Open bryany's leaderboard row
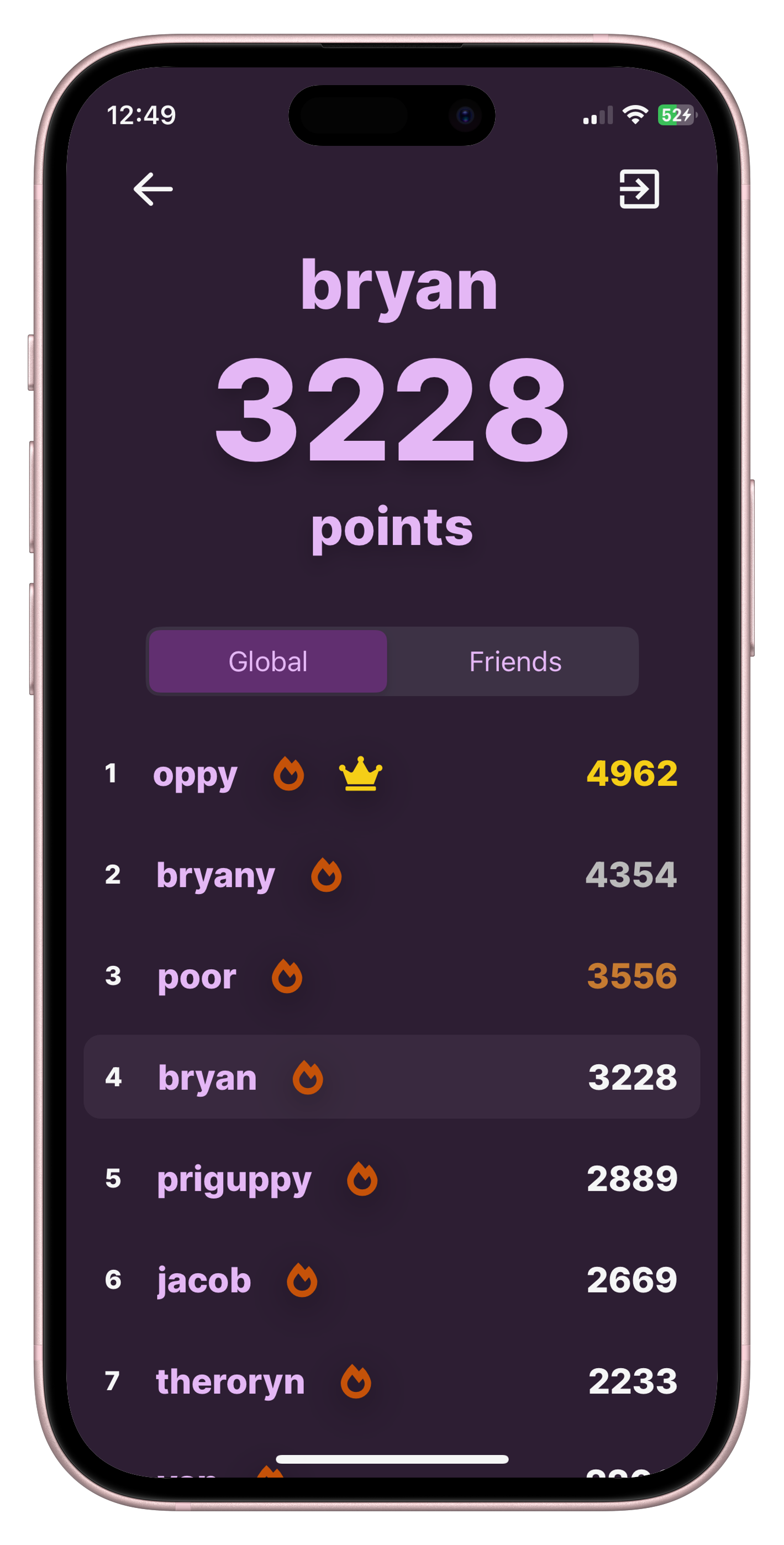Image resolution: width=784 pixels, height=1545 pixels. pos(392,875)
